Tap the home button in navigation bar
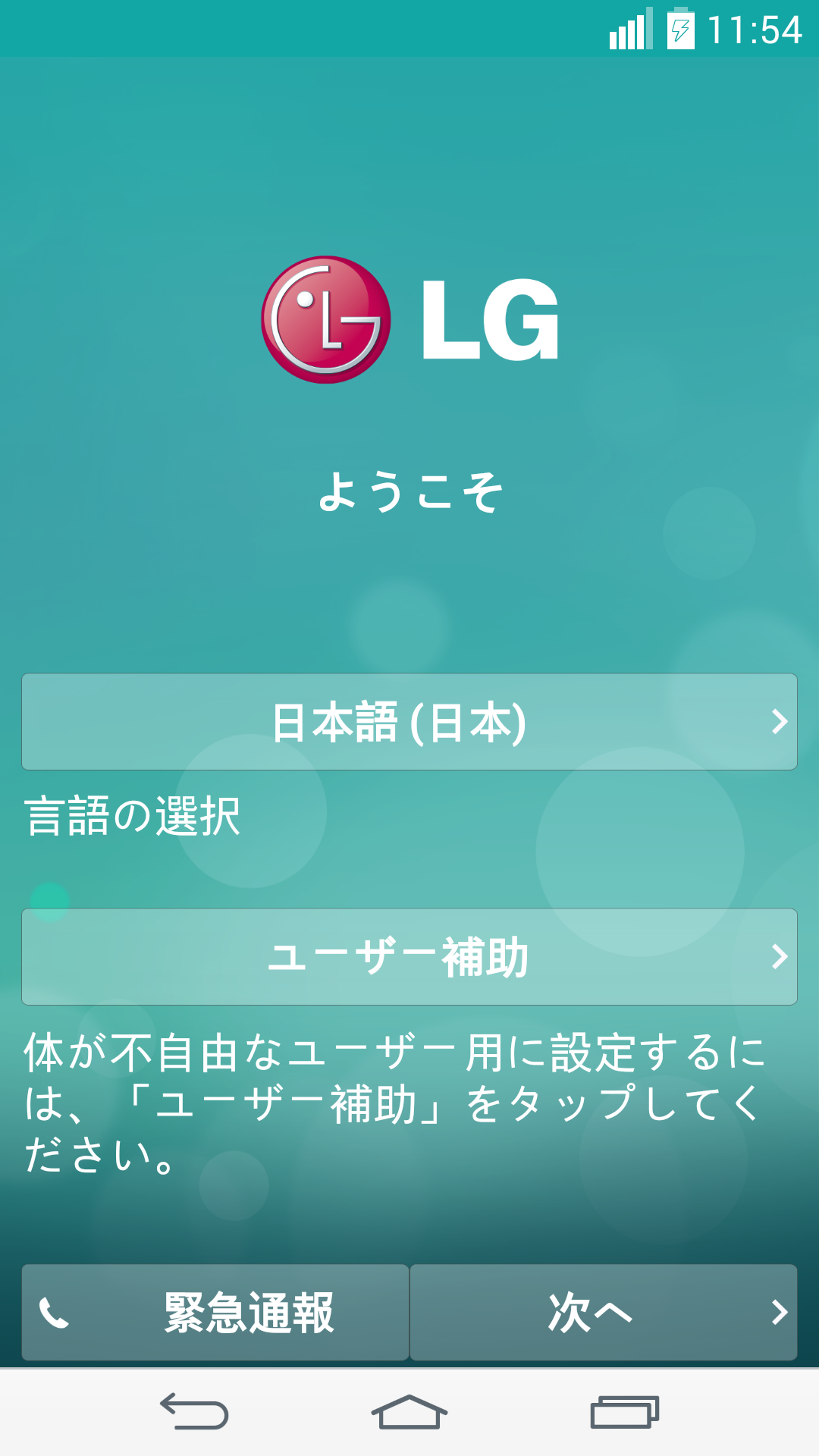This screenshot has height=1456, width=819. (409, 1412)
